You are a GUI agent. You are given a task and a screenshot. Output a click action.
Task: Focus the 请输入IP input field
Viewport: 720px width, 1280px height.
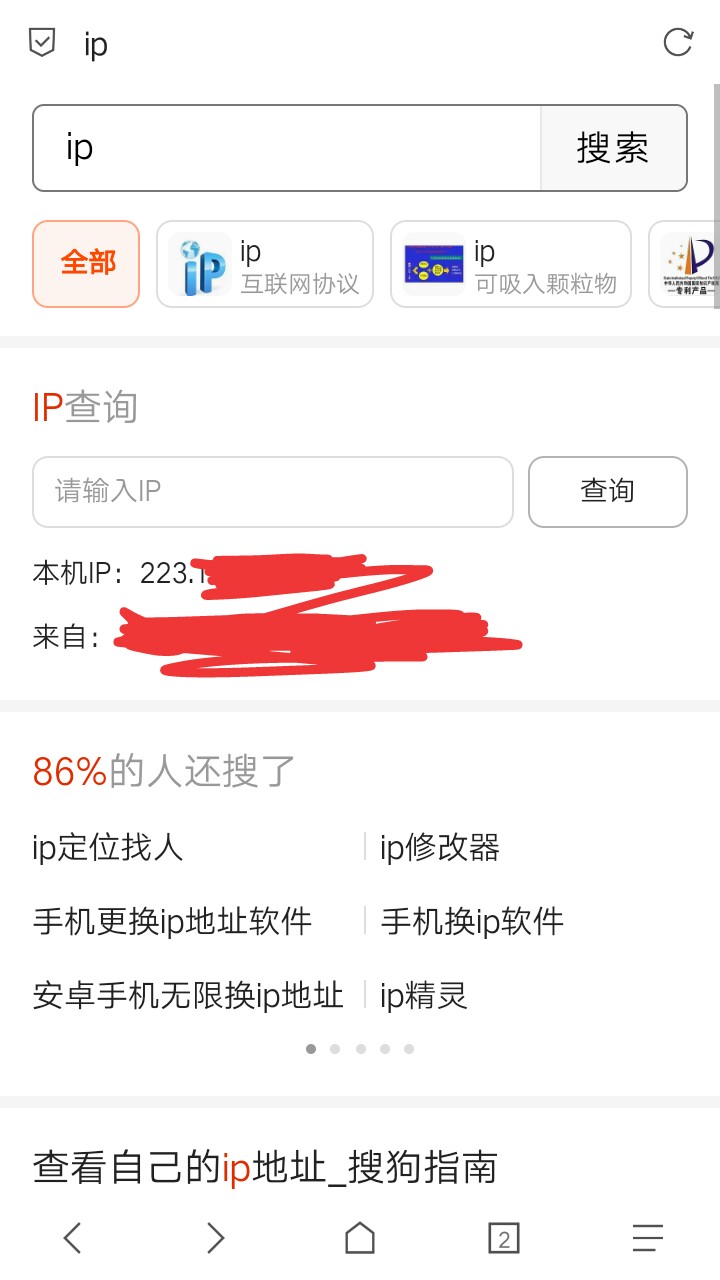[x=272, y=492]
